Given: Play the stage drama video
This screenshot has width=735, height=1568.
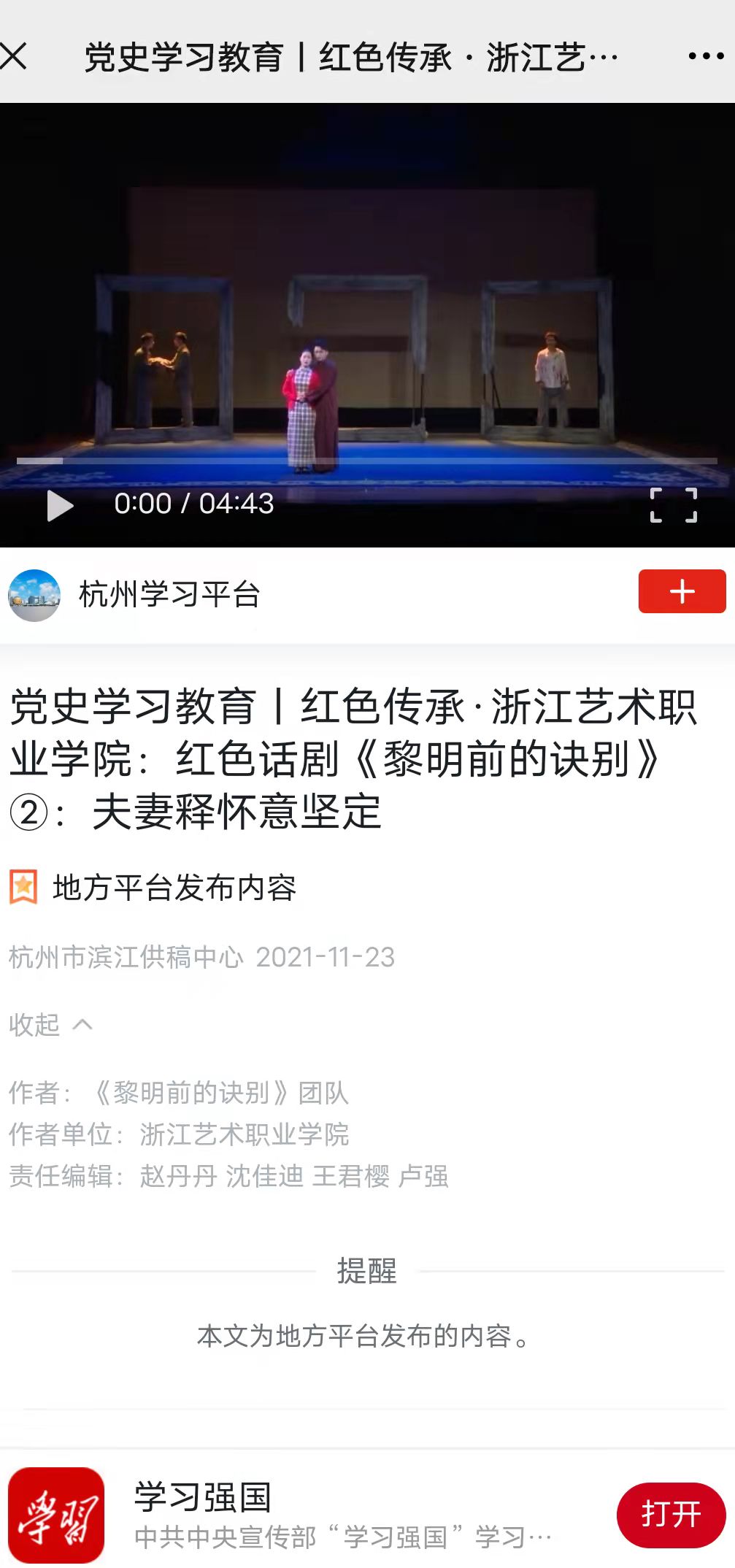Looking at the screenshot, I should click(x=60, y=505).
